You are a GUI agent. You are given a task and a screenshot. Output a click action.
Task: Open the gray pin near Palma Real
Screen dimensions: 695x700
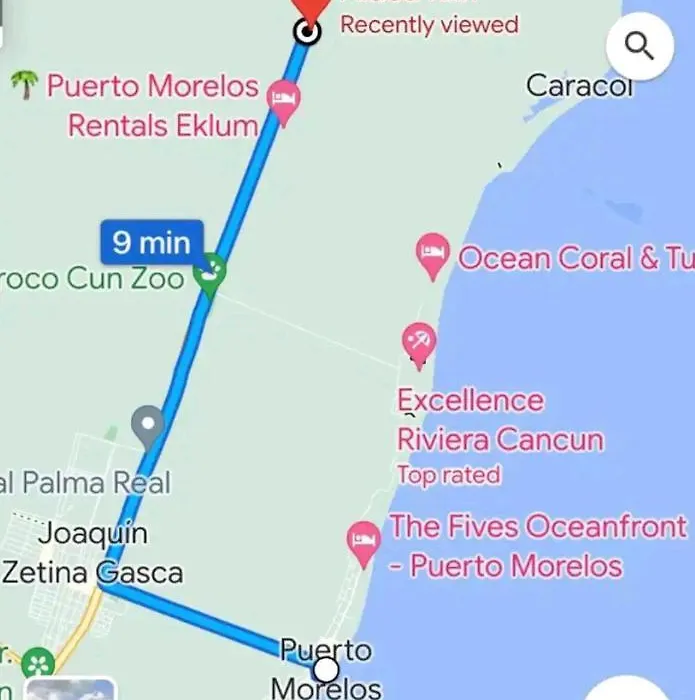point(148,426)
